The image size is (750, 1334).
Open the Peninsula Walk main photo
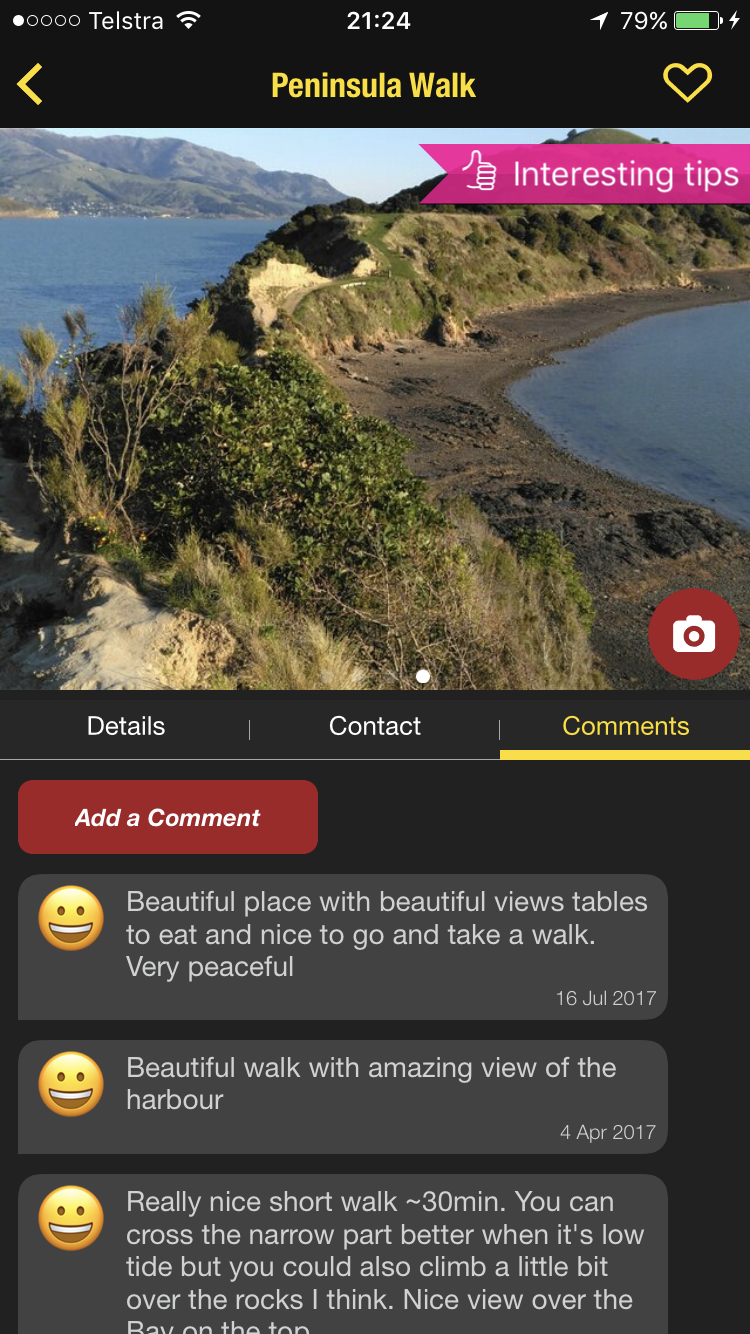(x=300, y=420)
